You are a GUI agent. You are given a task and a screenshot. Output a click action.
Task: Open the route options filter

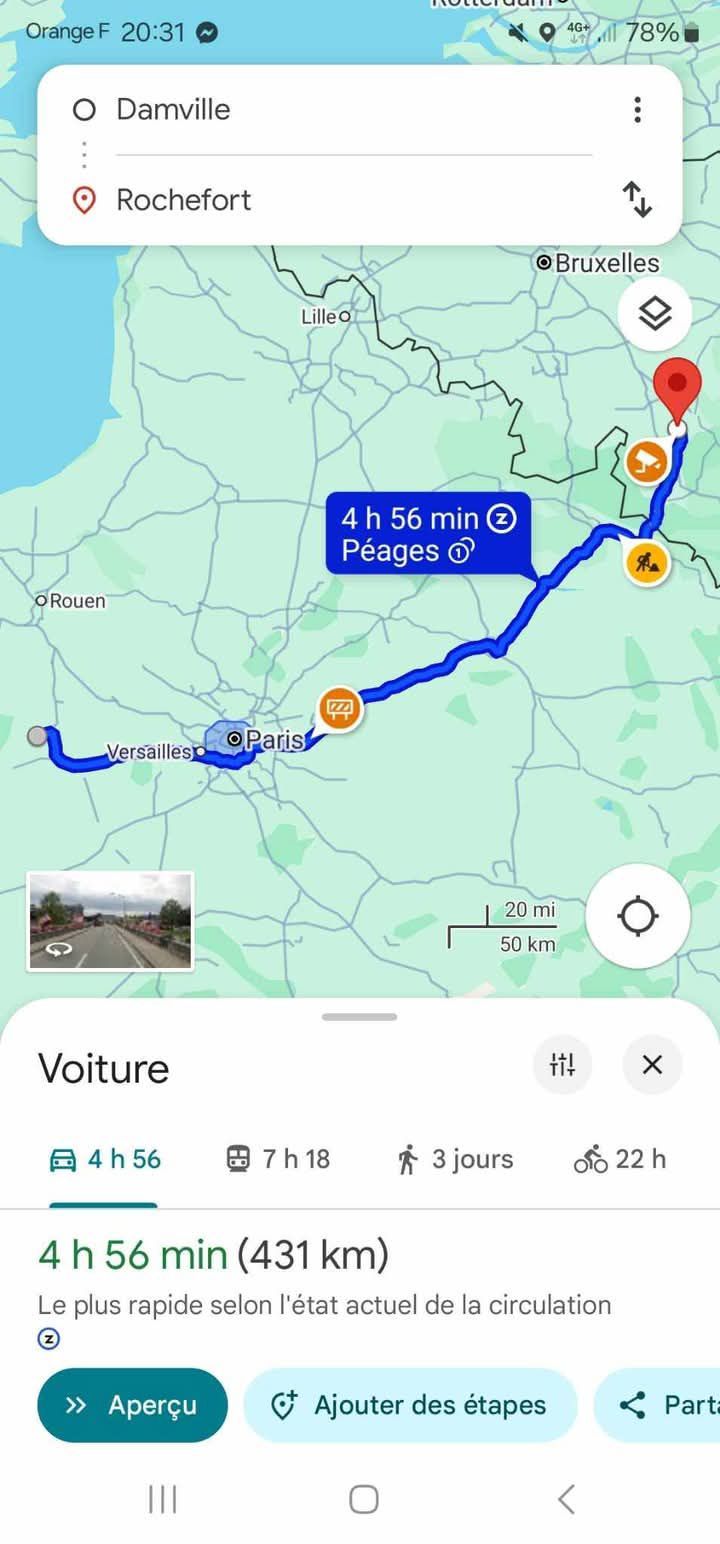[x=562, y=1065]
